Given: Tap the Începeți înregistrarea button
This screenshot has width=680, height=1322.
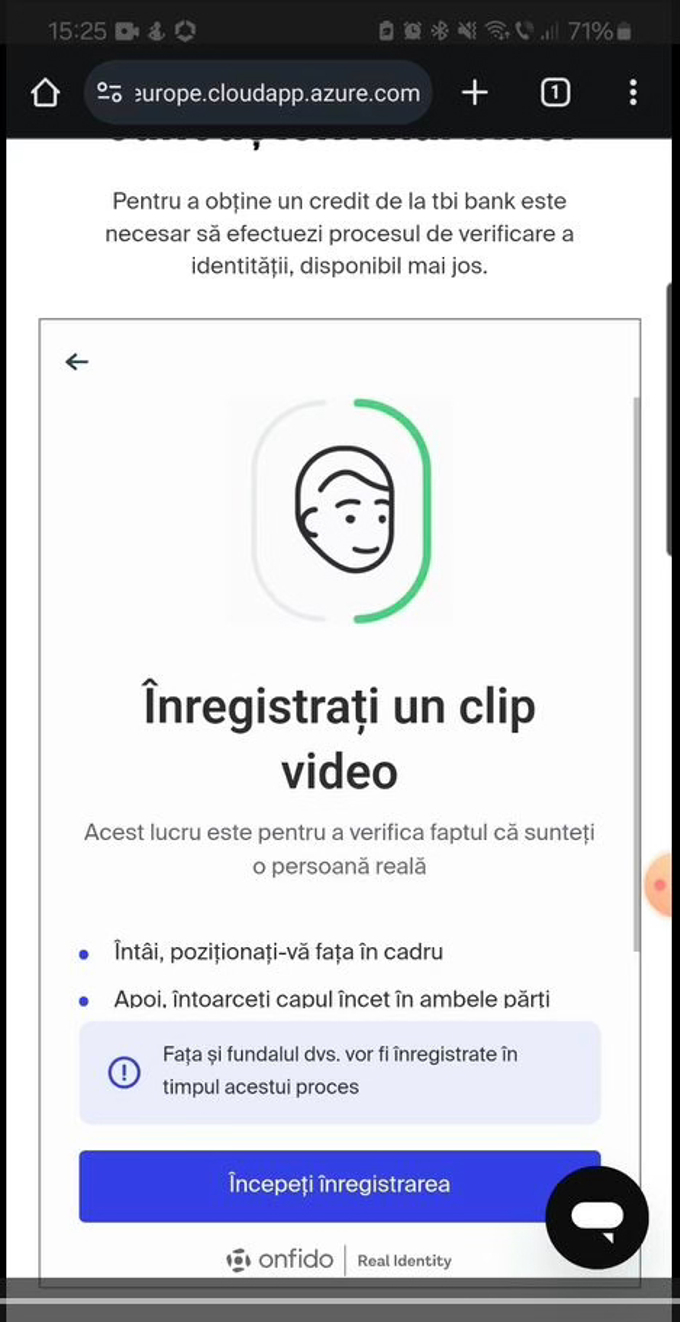Looking at the screenshot, I should pyautogui.click(x=339, y=1185).
